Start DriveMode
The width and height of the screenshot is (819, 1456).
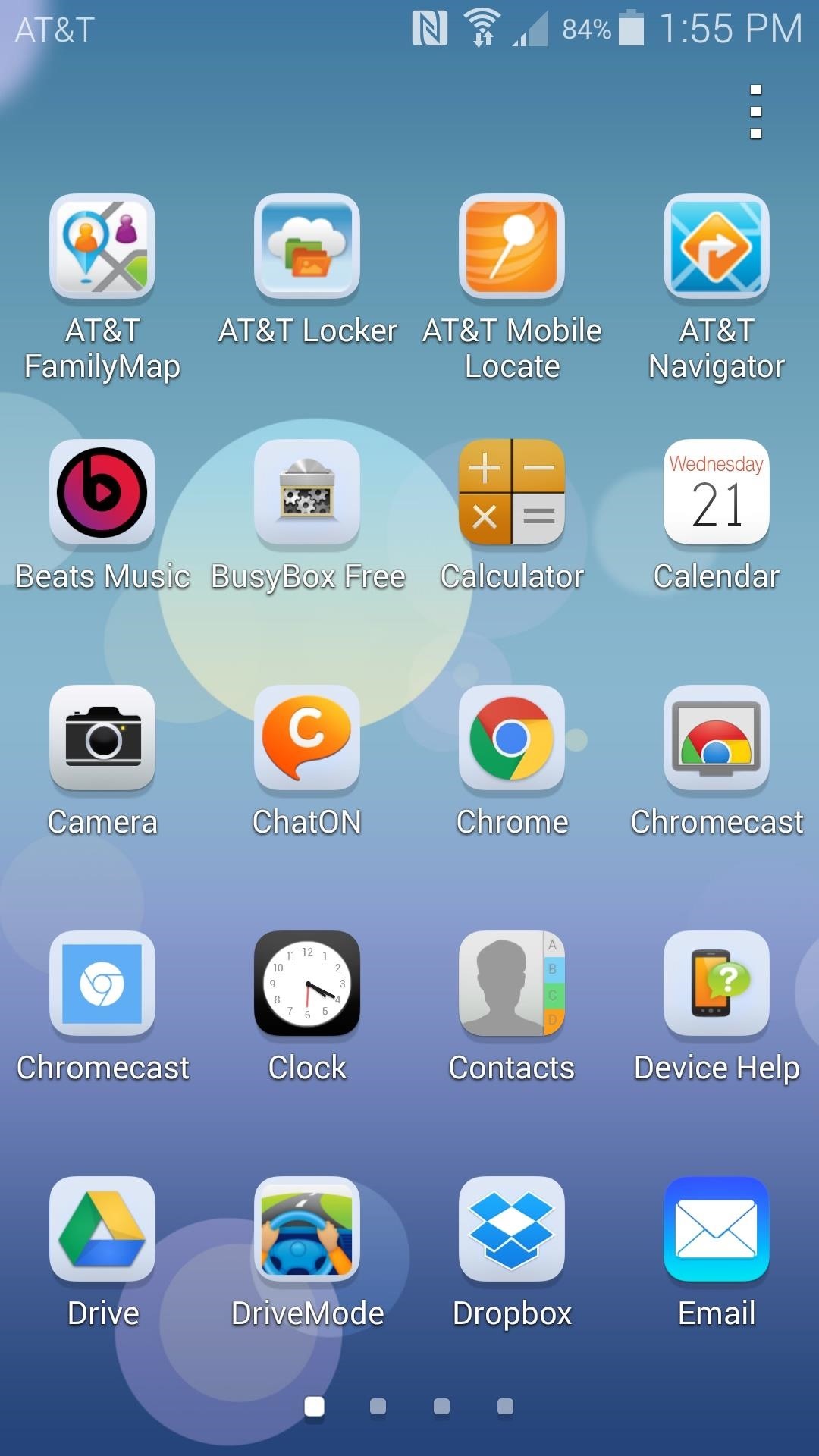307,1230
